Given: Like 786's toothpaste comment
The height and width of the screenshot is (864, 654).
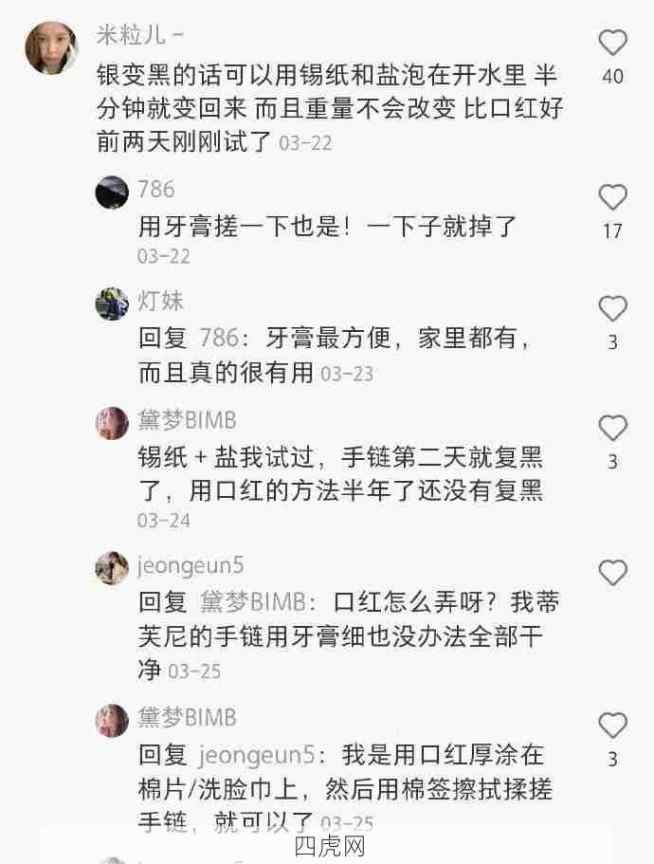Looking at the screenshot, I should point(612,197).
